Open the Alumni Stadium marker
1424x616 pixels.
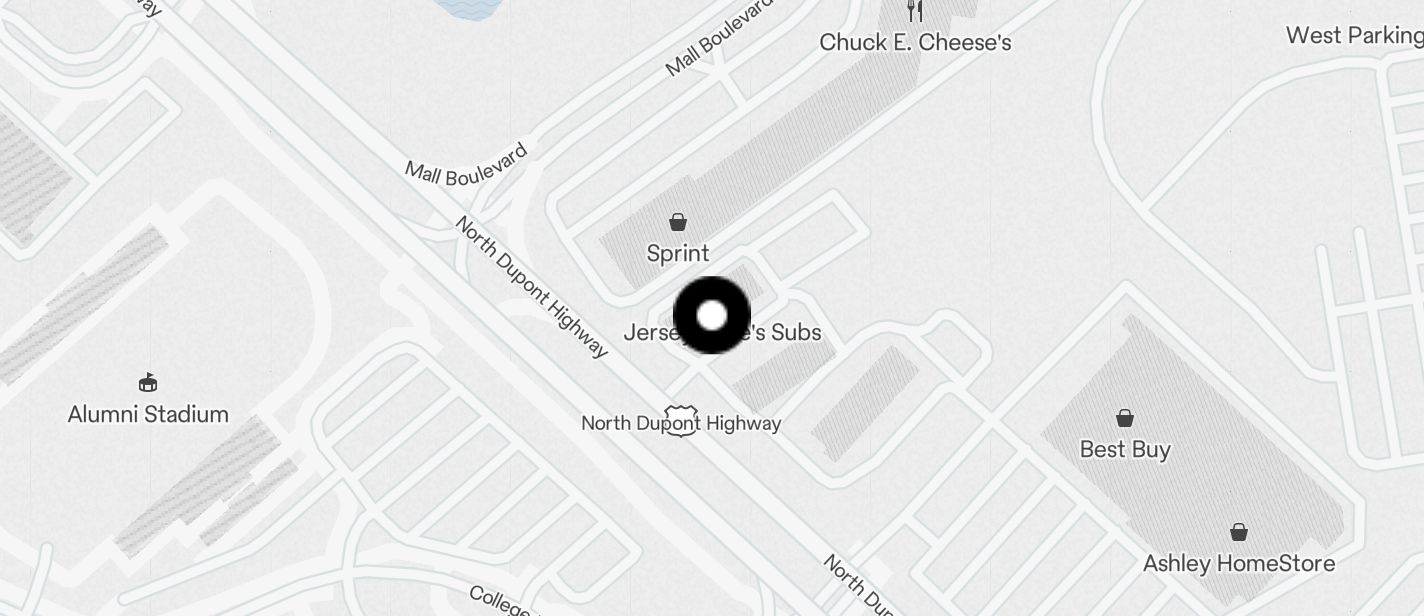[148, 382]
